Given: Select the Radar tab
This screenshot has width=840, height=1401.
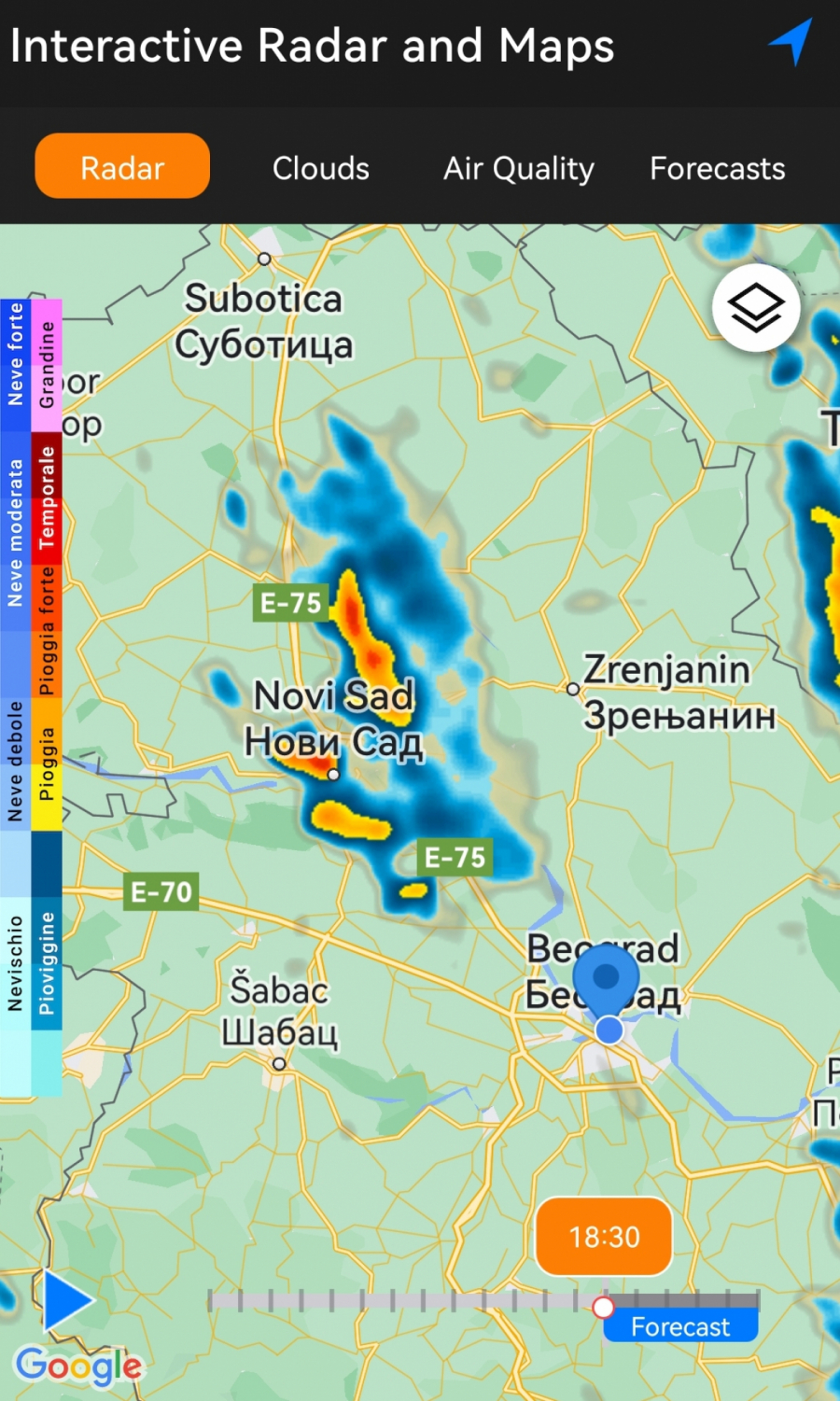Looking at the screenshot, I should [x=121, y=166].
